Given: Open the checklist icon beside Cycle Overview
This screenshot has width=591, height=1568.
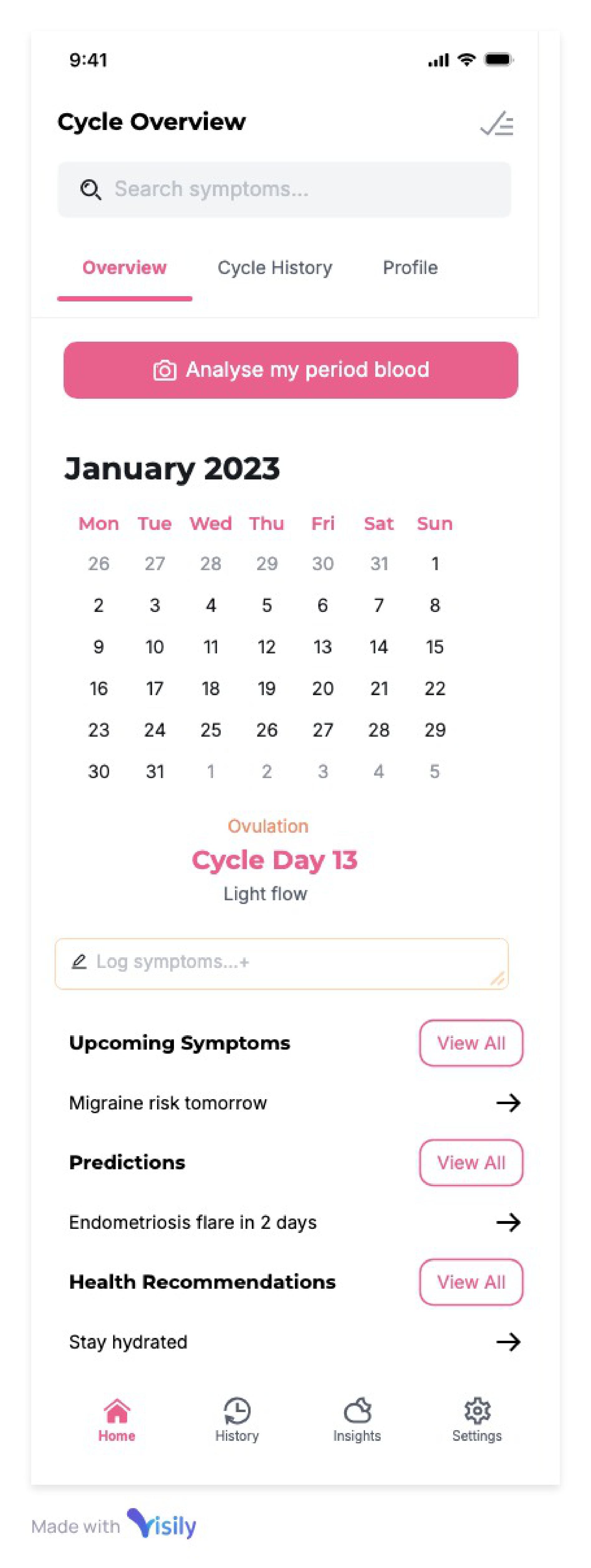Looking at the screenshot, I should (497, 123).
